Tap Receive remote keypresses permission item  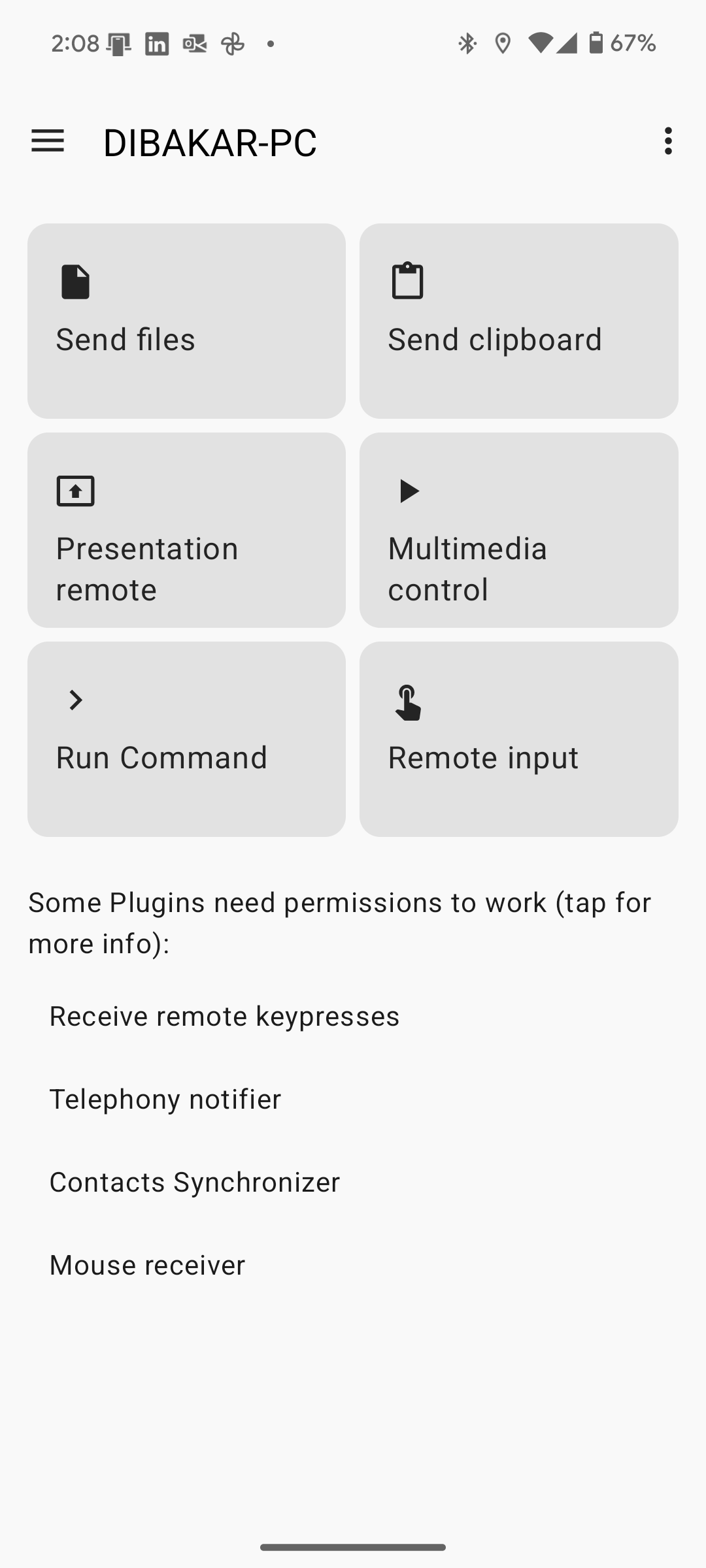coord(224,1015)
